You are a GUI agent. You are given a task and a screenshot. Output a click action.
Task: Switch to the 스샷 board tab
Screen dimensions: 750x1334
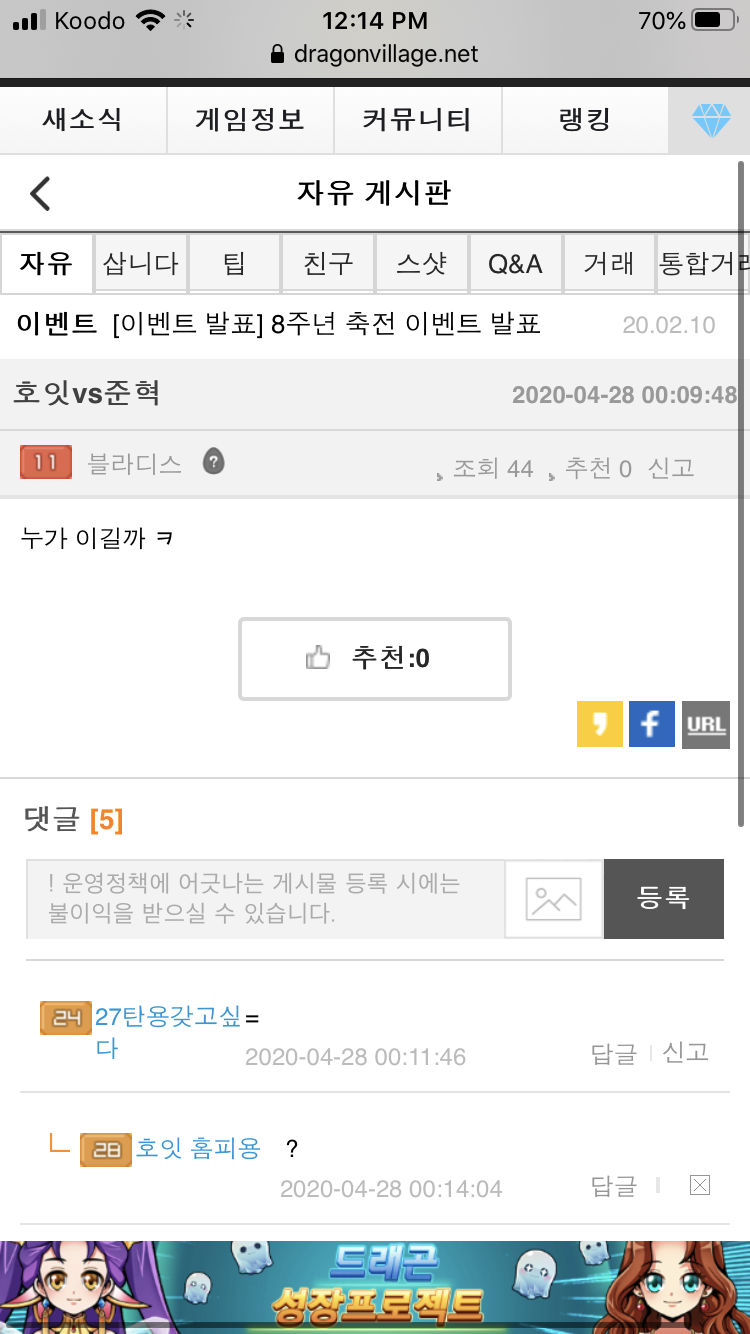[x=421, y=264]
